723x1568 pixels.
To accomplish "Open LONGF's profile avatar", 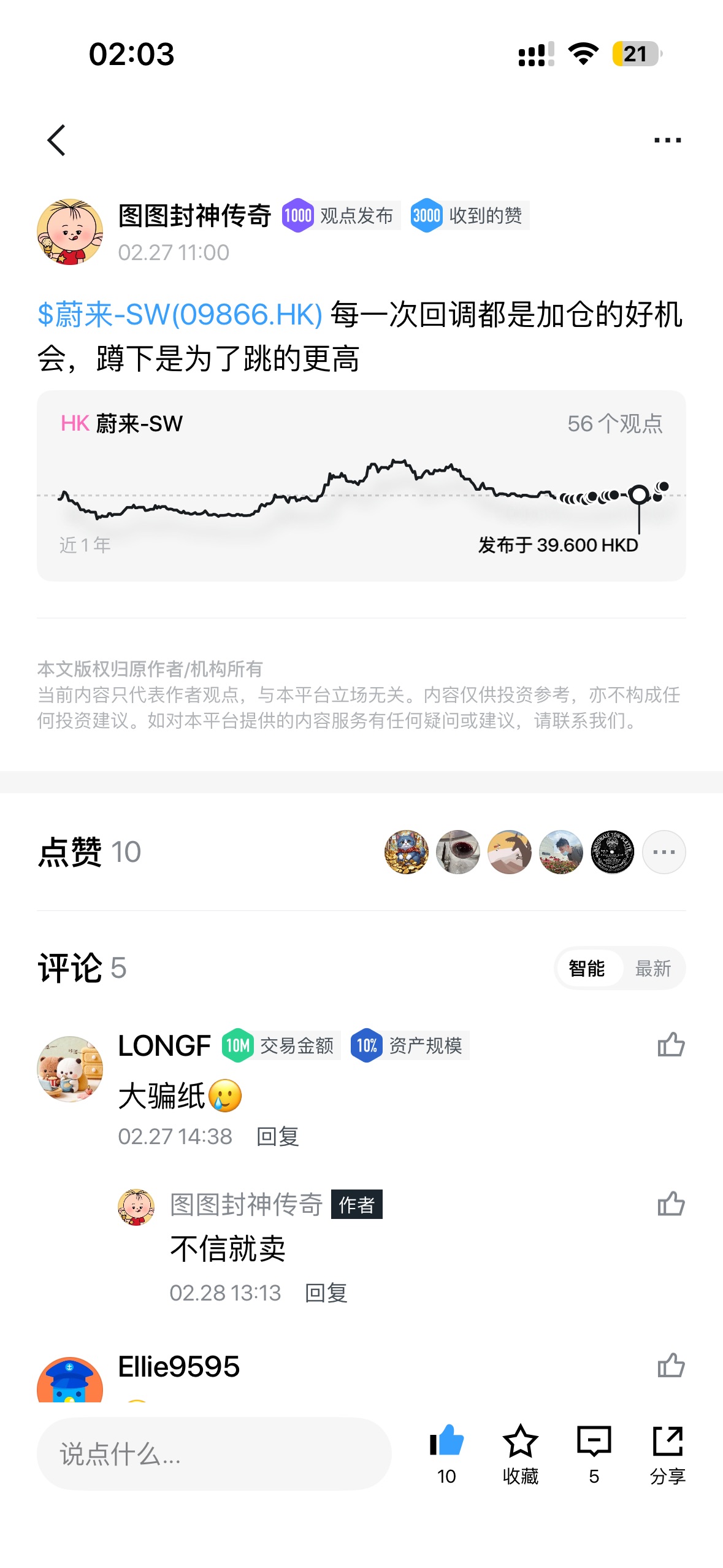I will tap(70, 1069).
